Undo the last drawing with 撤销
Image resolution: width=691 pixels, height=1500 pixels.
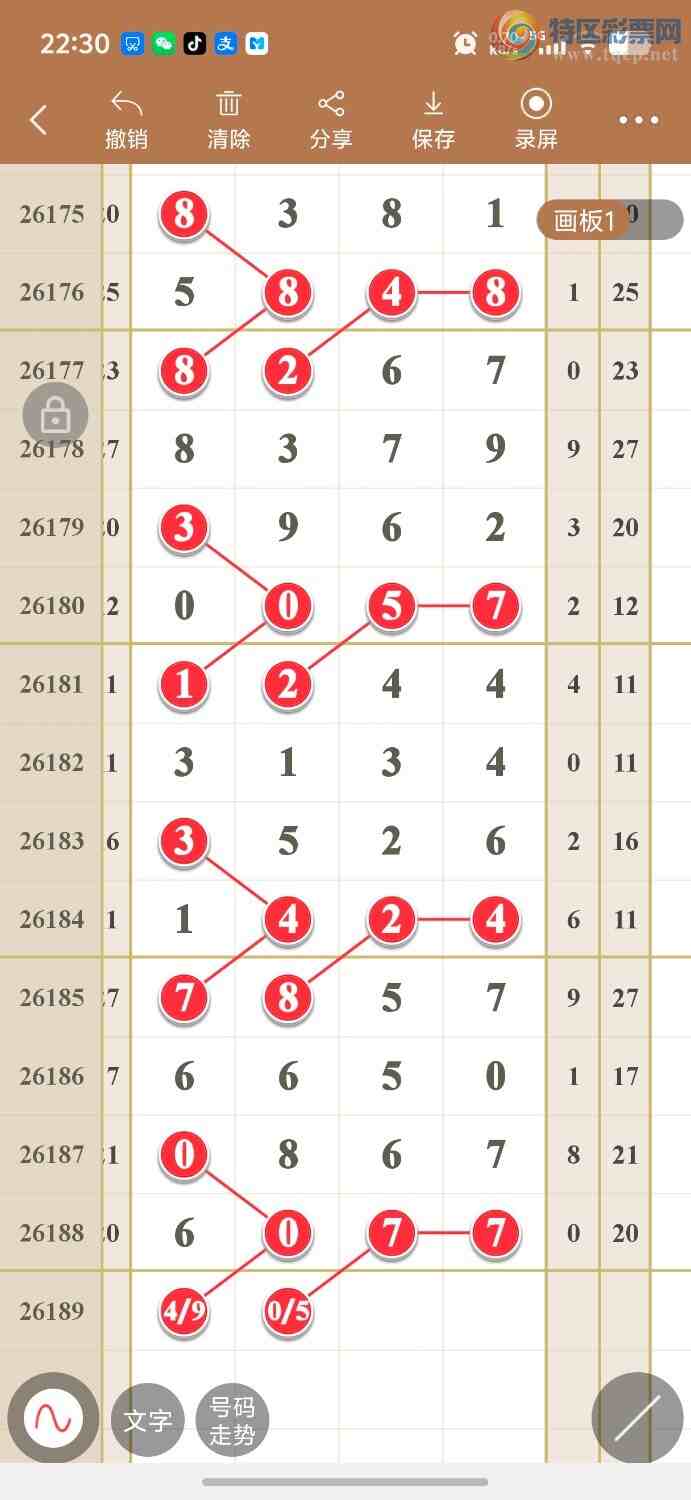point(126,120)
